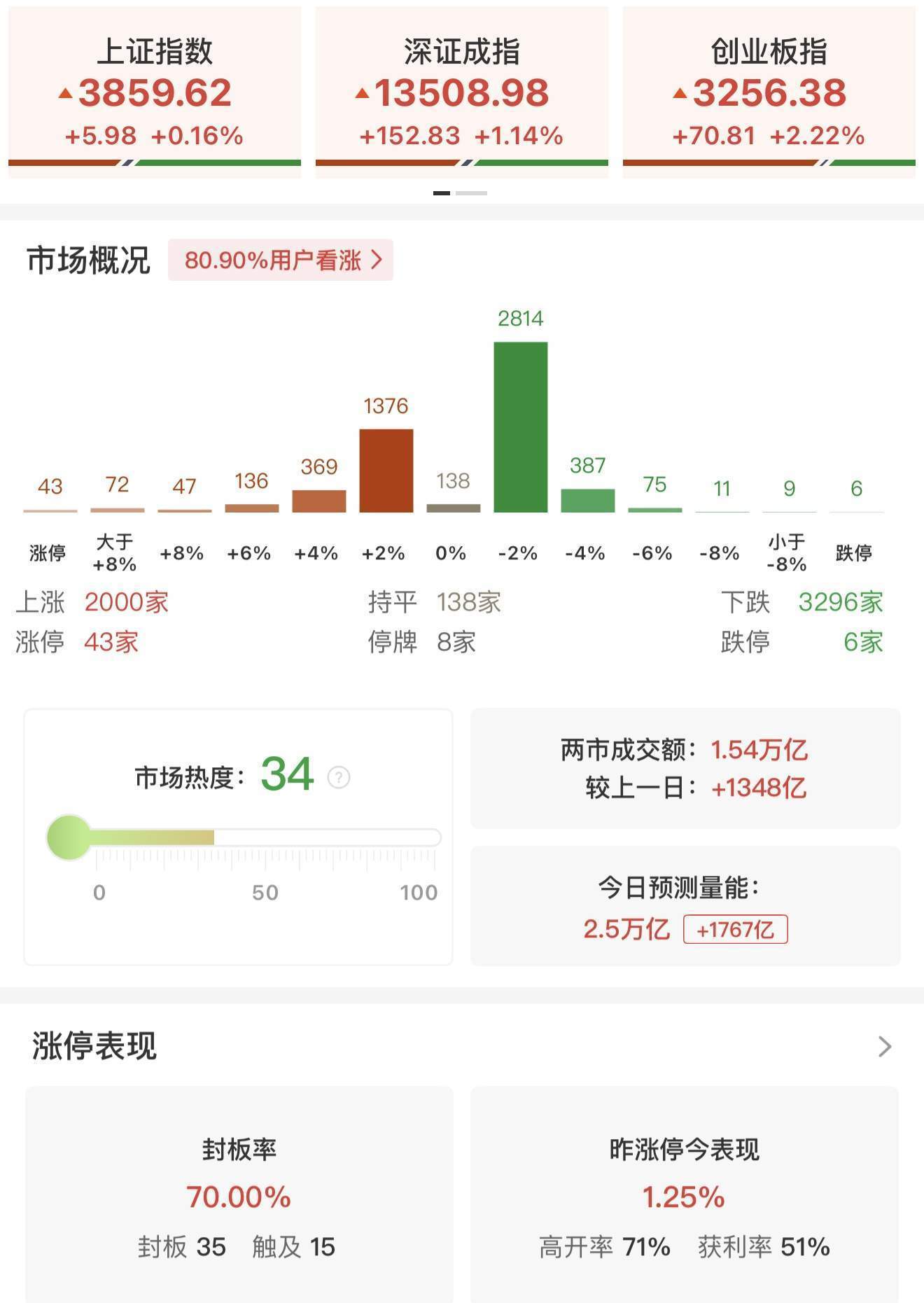Viewport: 924px width, 1303px height.
Task: Select the 涨停 bar in the distribution chart
Action: click(50, 510)
